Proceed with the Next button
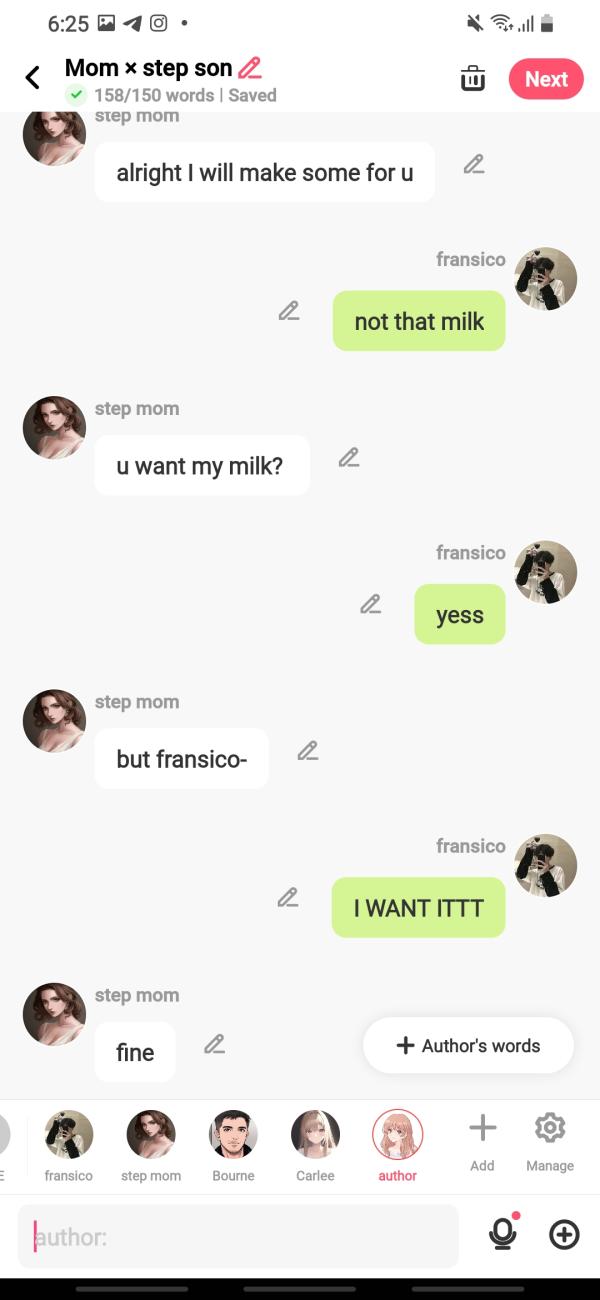Screen dimensions: 600x1300 [x=546, y=79]
